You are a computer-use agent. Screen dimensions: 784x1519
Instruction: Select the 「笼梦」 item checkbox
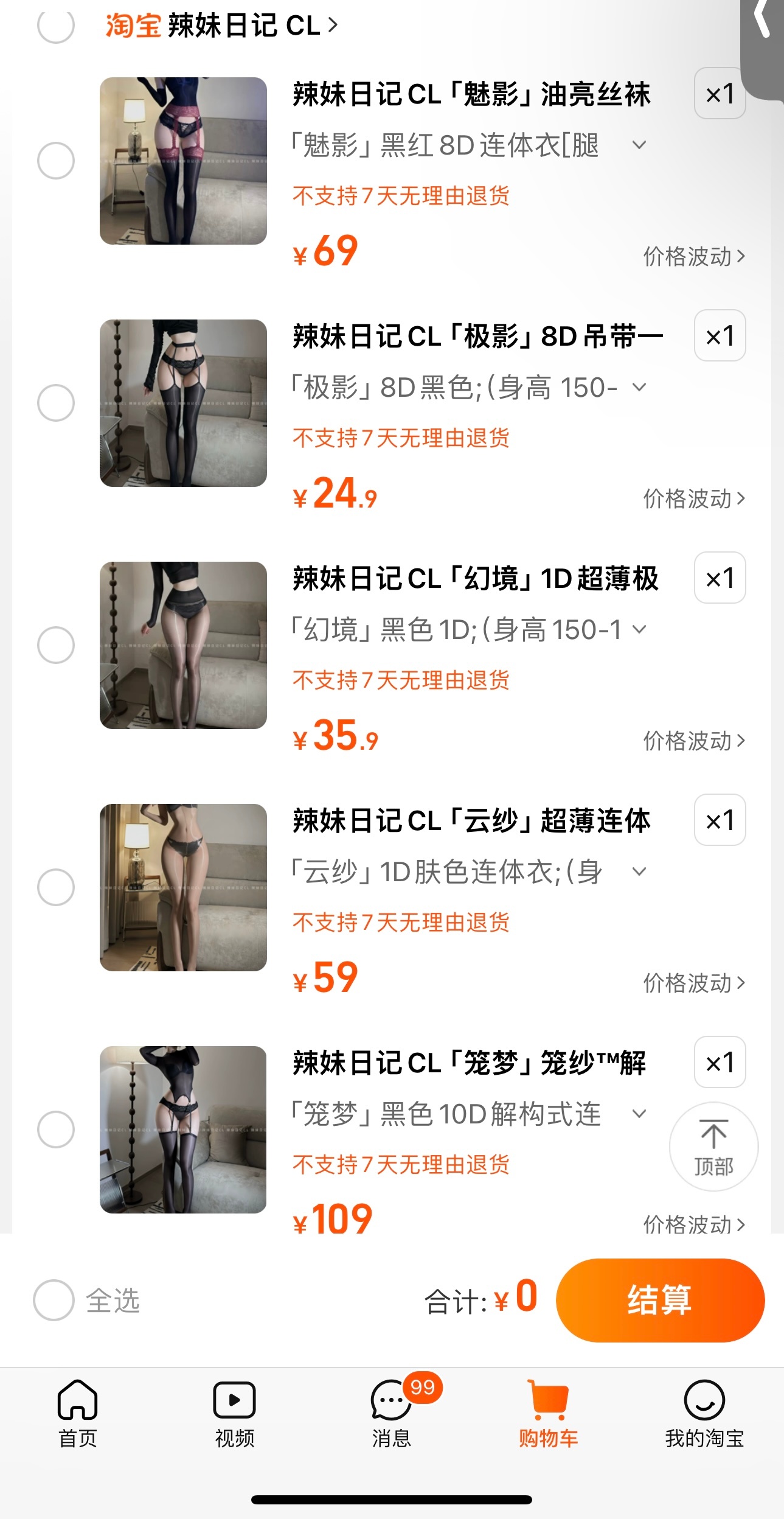point(56,1130)
